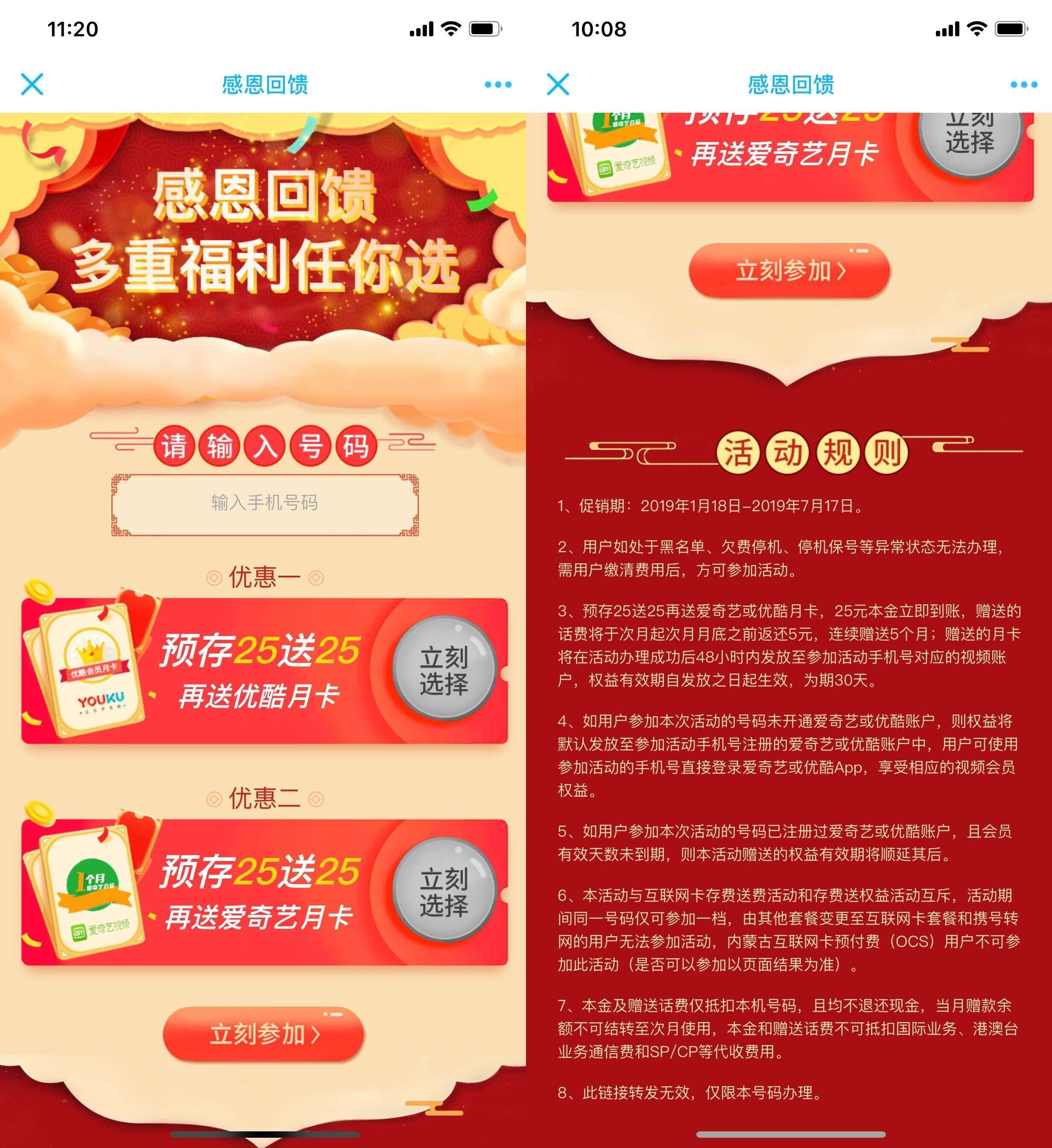Tap 立刻参加 above the 活动规则 section
Image resolution: width=1052 pixels, height=1148 pixels.
789,270
